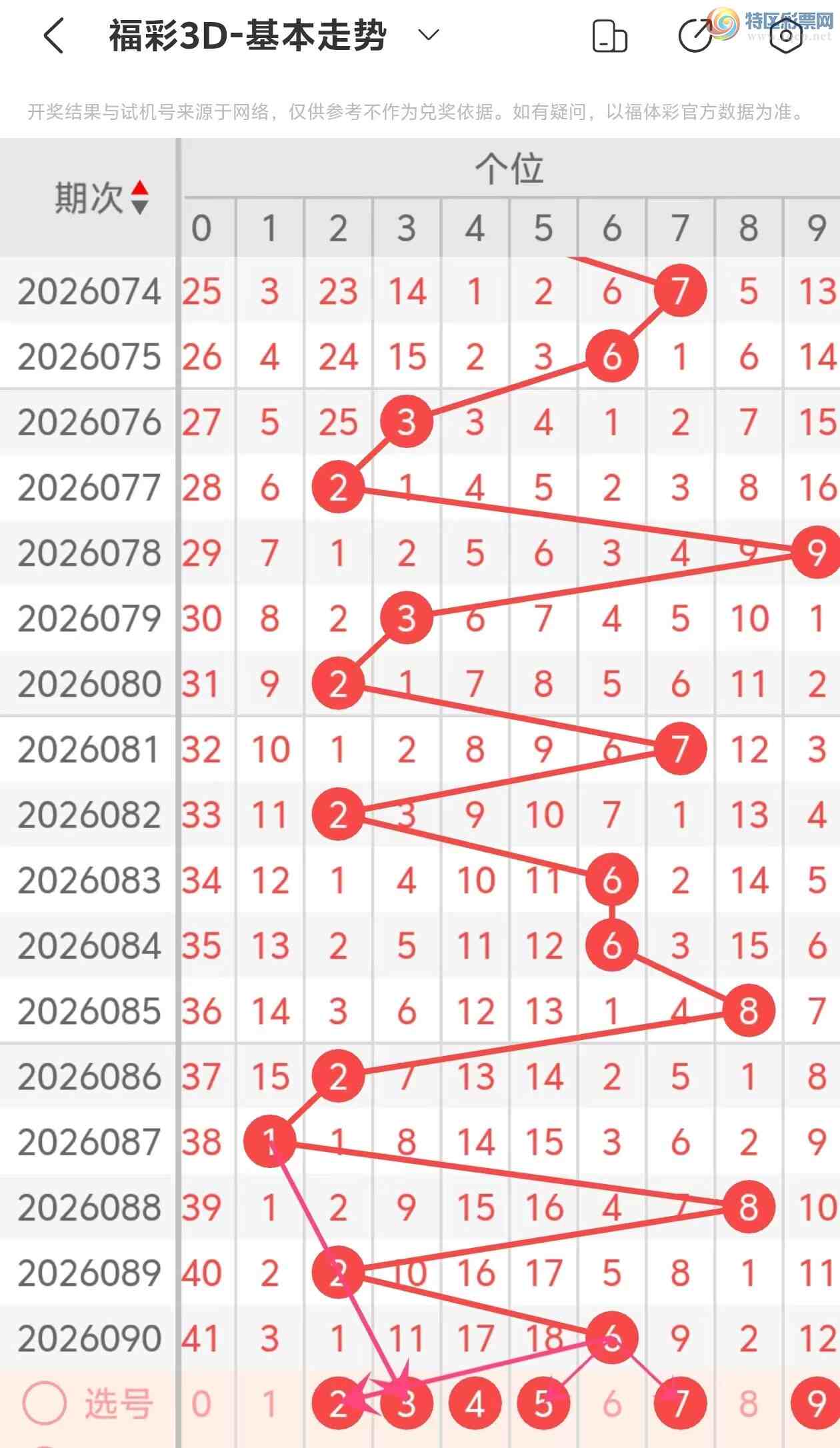Select number 1 in the 选号 row
This screenshot has width=840, height=1448.
[x=269, y=1405]
